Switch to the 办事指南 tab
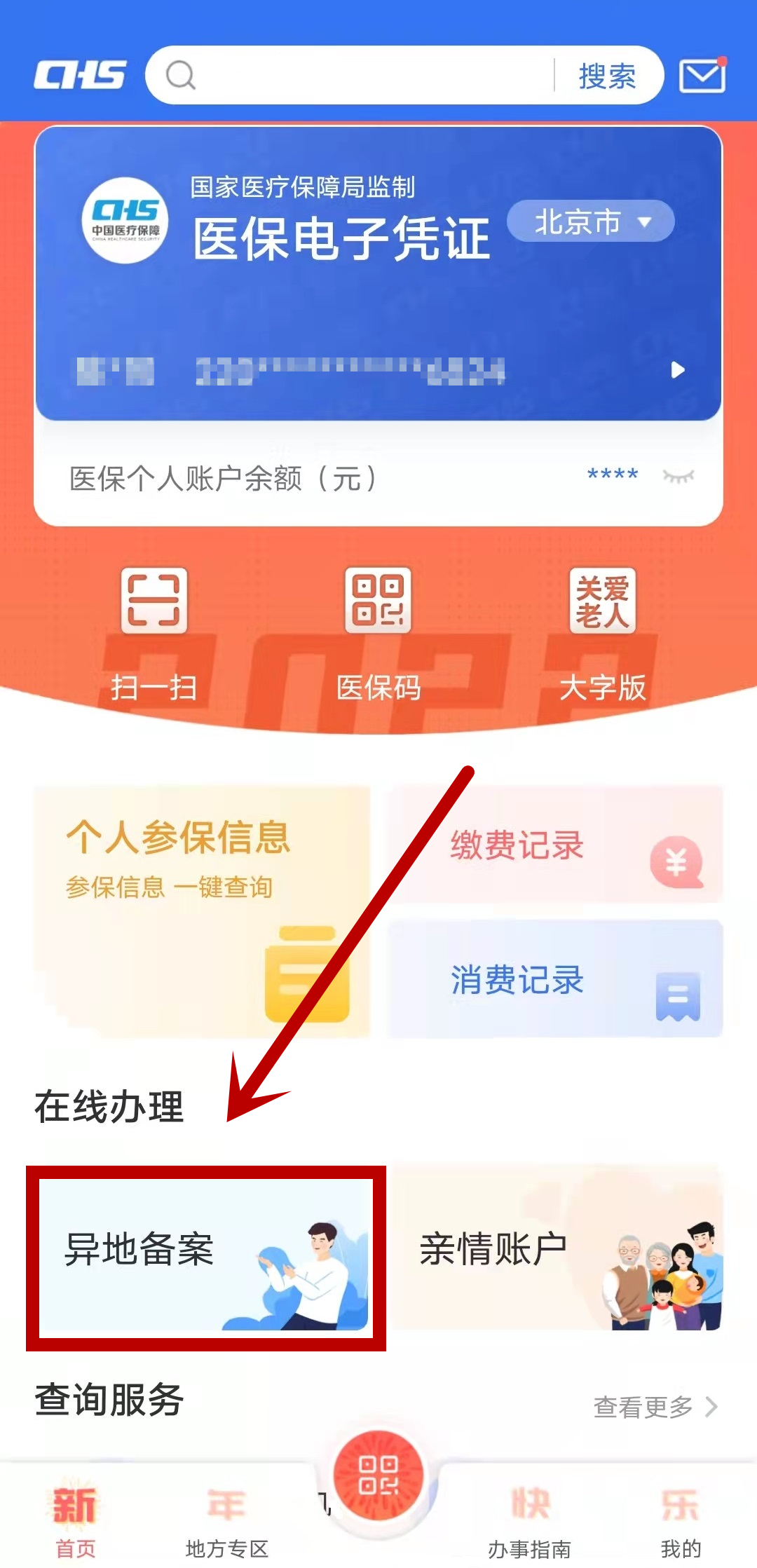This screenshot has width=757, height=1568. coord(530,1521)
